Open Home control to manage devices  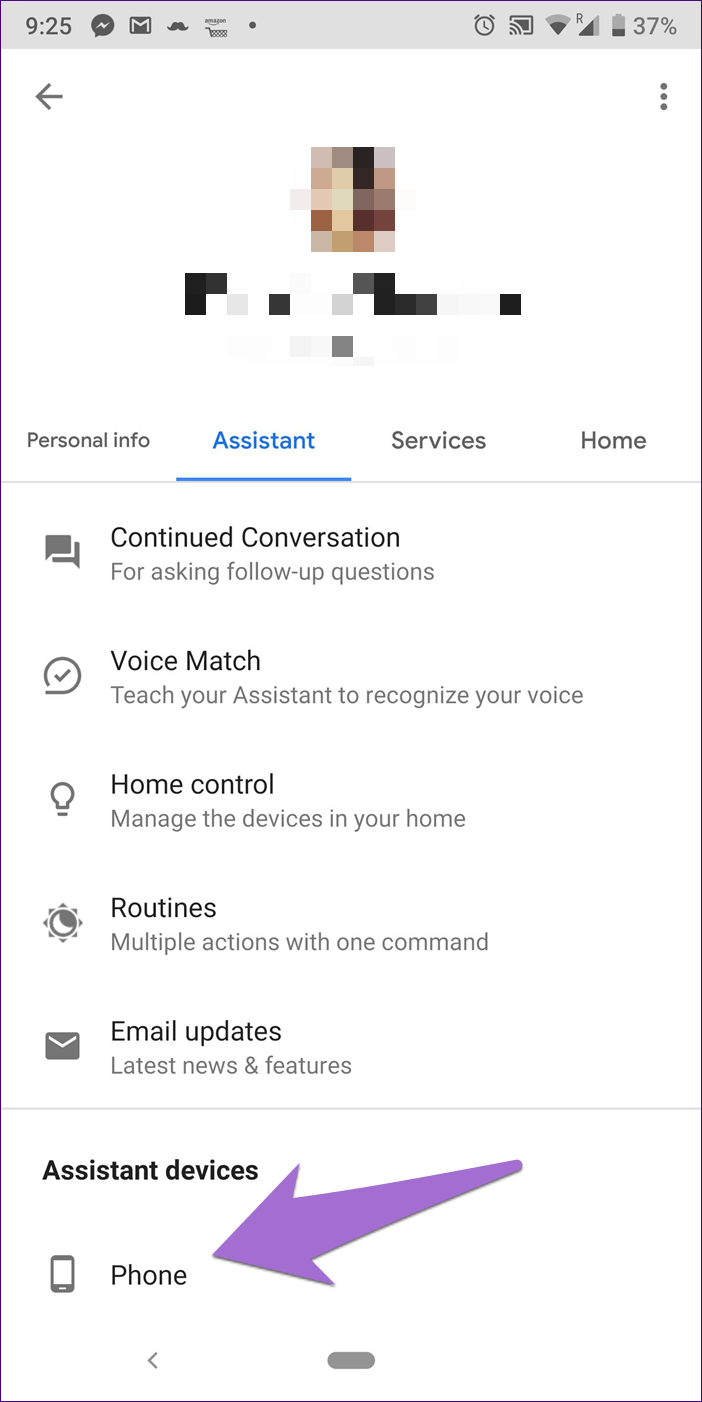point(351,800)
